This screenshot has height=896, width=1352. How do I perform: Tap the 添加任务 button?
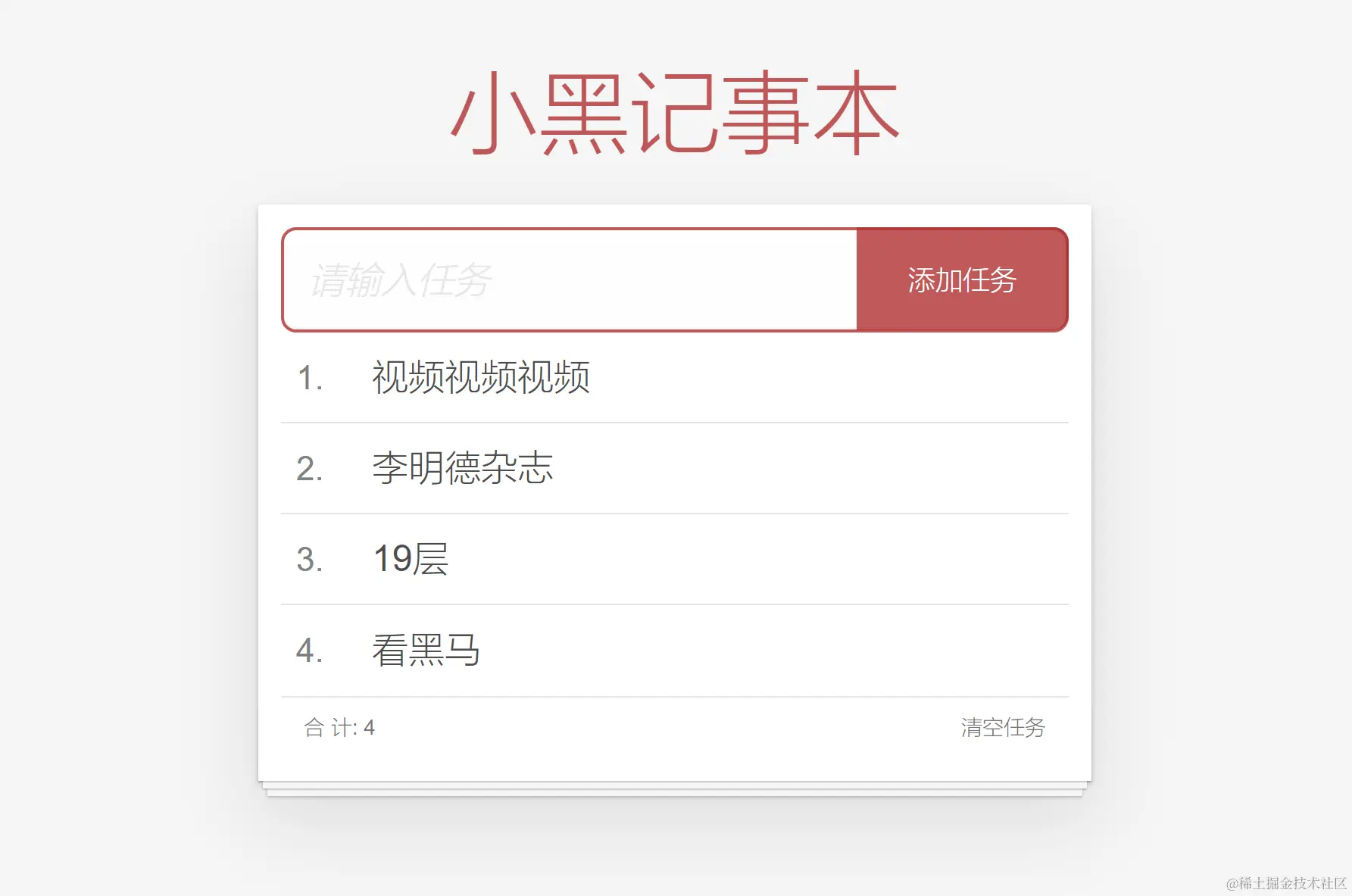[x=961, y=280]
